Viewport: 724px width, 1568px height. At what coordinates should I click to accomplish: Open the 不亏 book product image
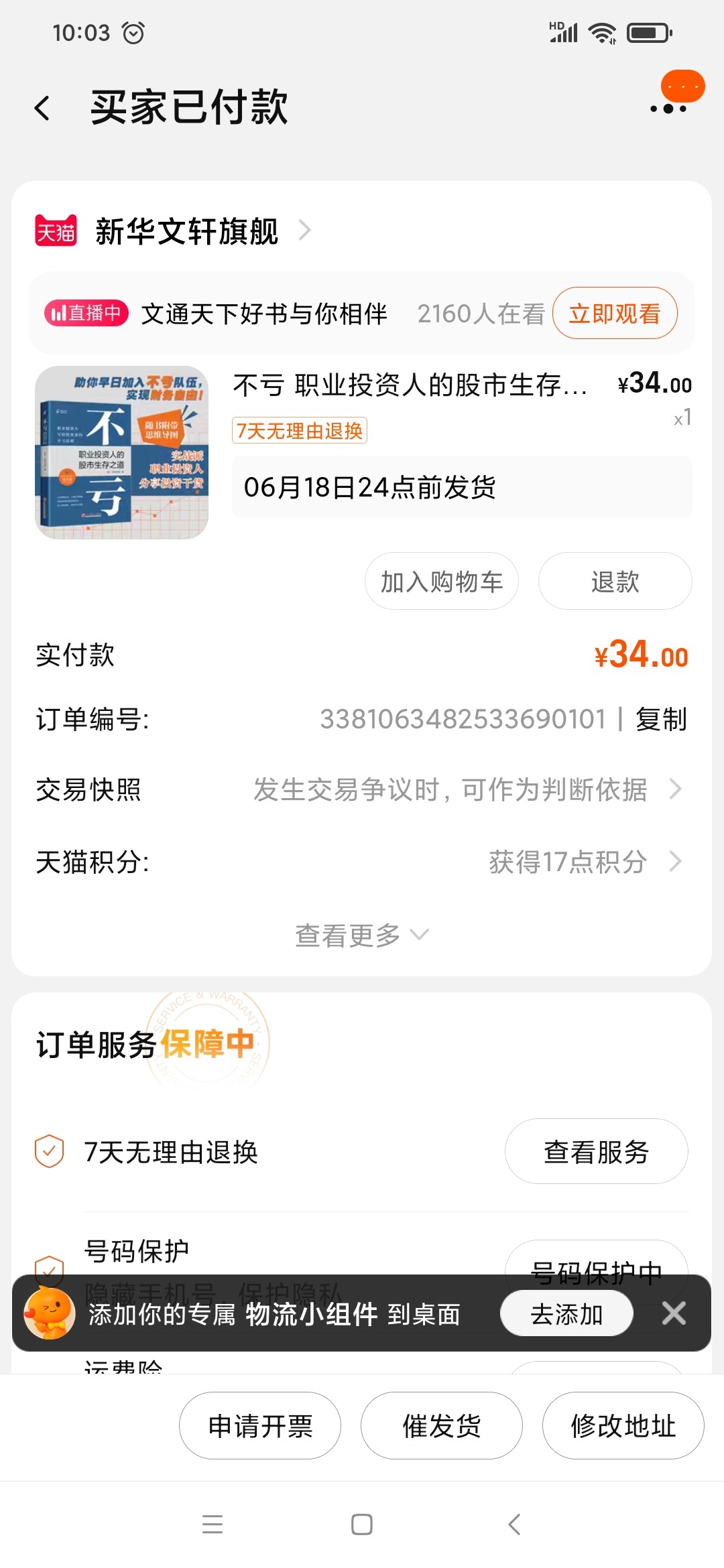click(x=122, y=453)
